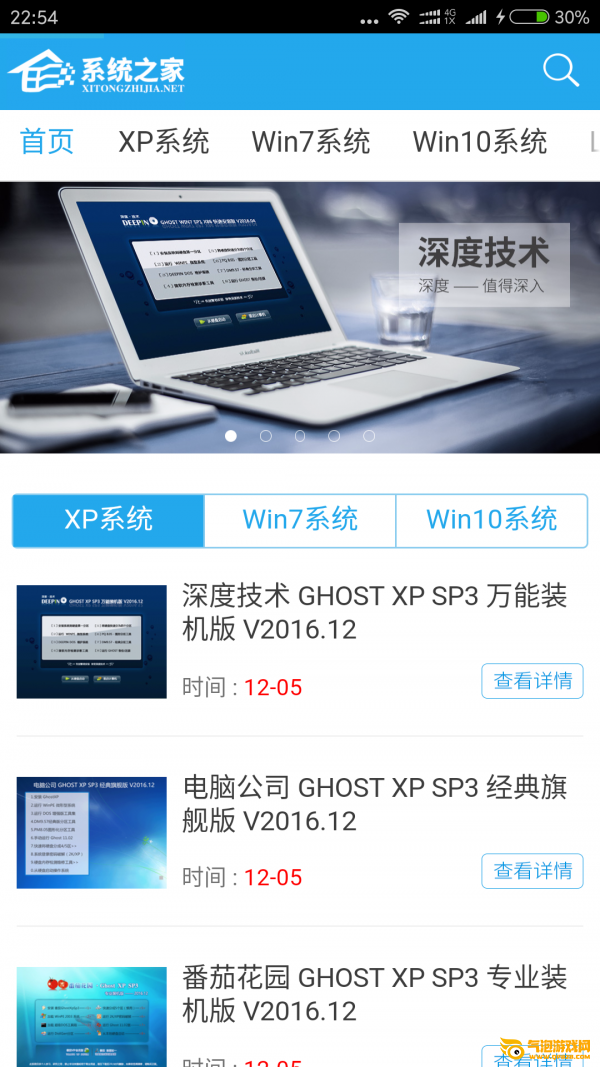Open 番茄花园 GHOST XP SP3 专业装机版 entry

click(374, 994)
